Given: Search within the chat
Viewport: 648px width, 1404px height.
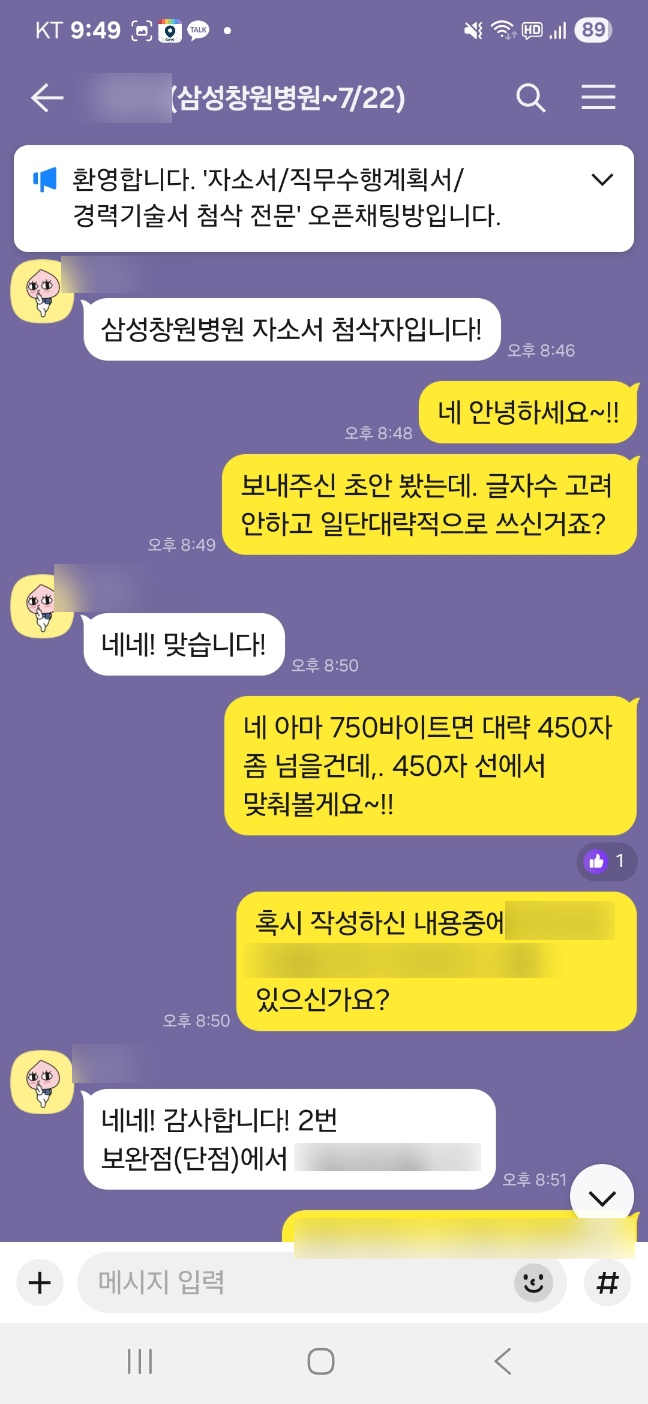Looking at the screenshot, I should coord(530,98).
